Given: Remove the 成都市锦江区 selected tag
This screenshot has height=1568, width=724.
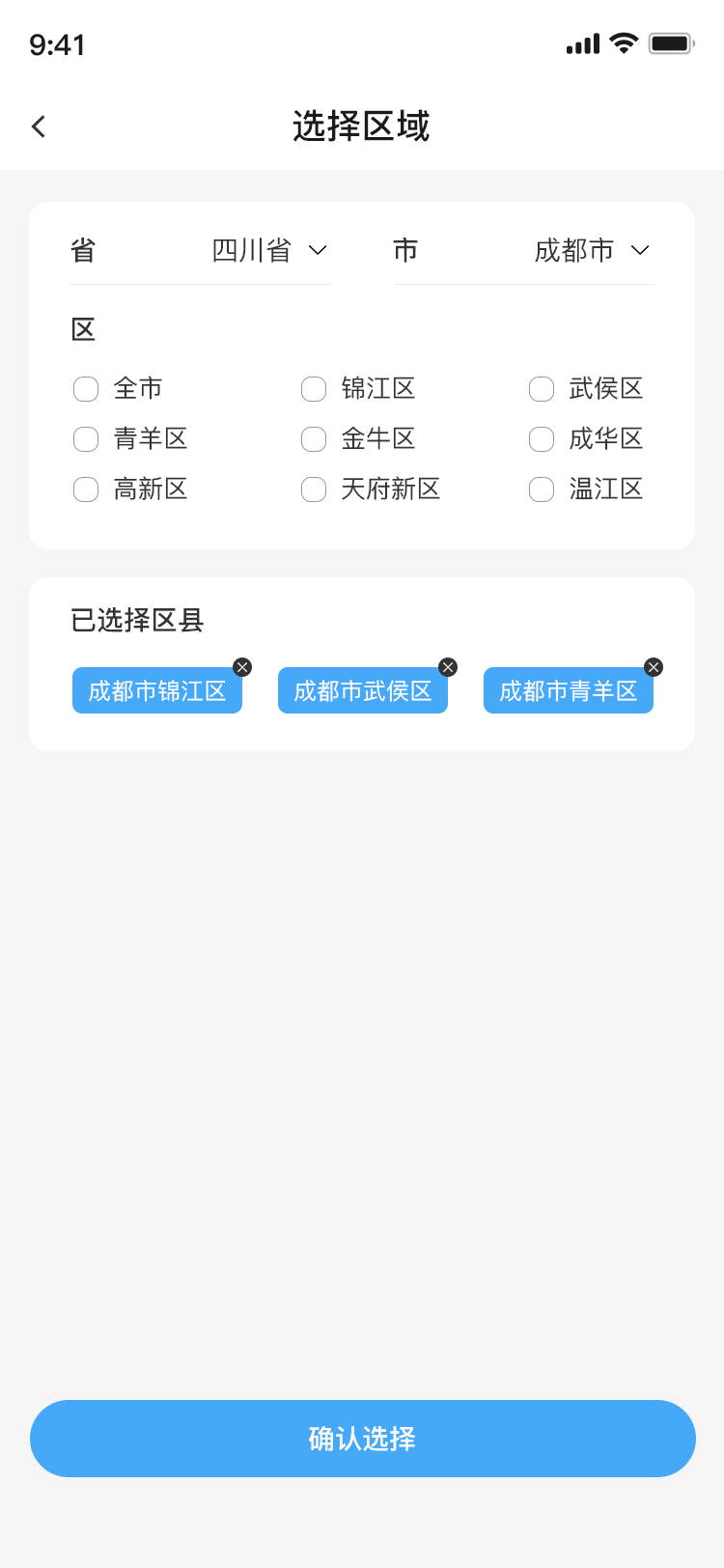Looking at the screenshot, I should pos(242,667).
